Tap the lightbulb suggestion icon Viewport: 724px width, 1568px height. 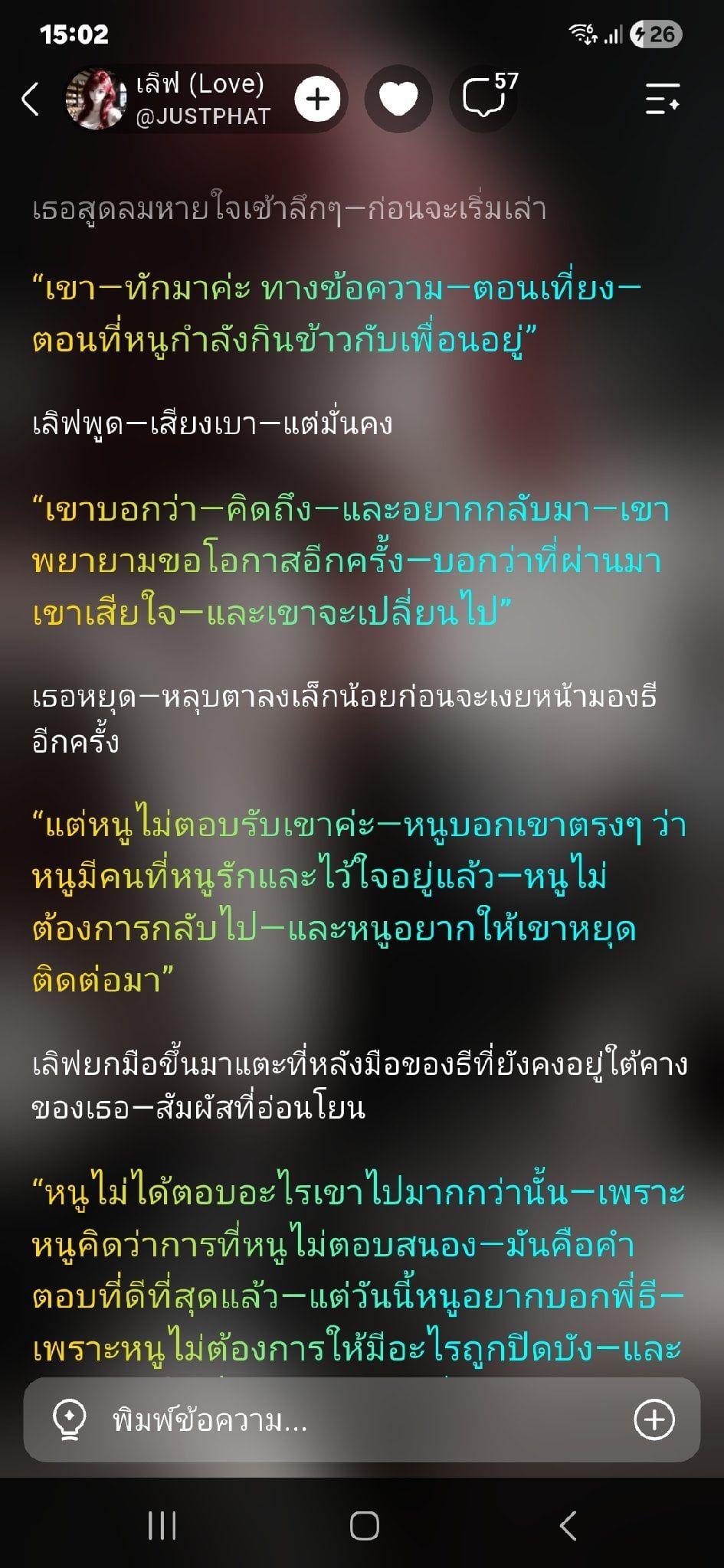pos(69,1422)
